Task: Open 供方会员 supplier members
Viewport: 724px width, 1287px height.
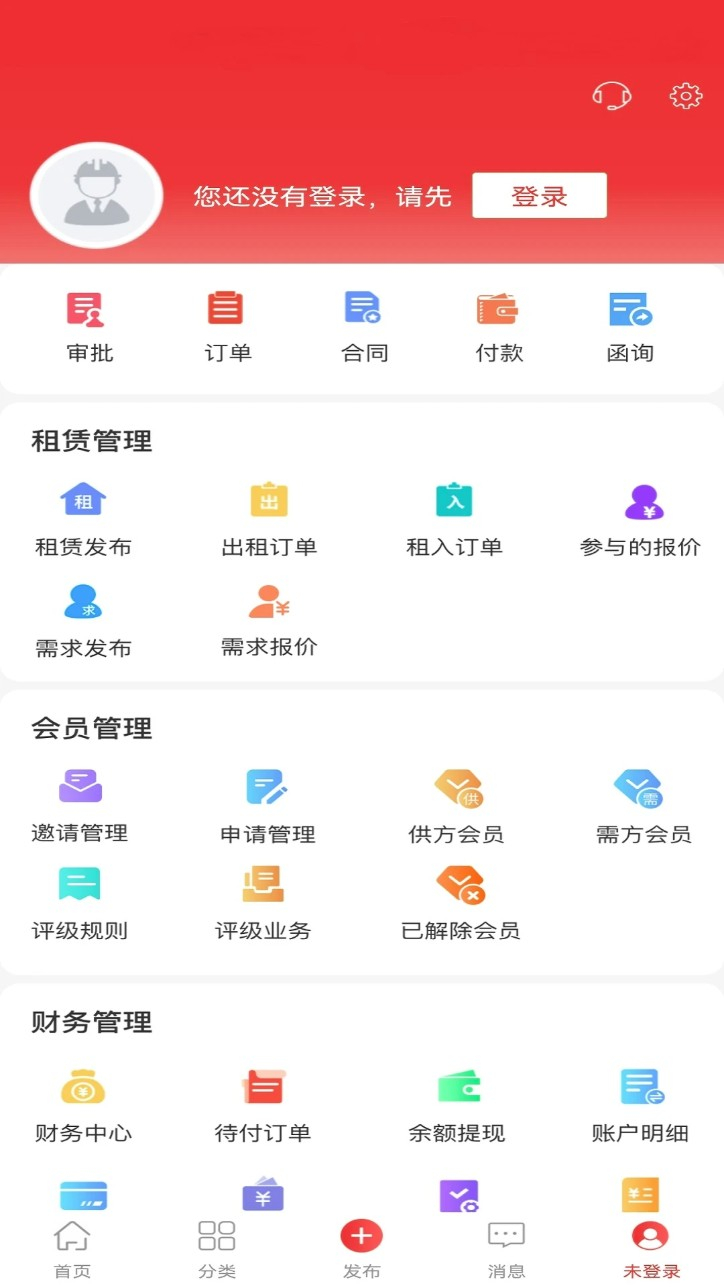Action: pyautogui.click(x=458, y=805)
